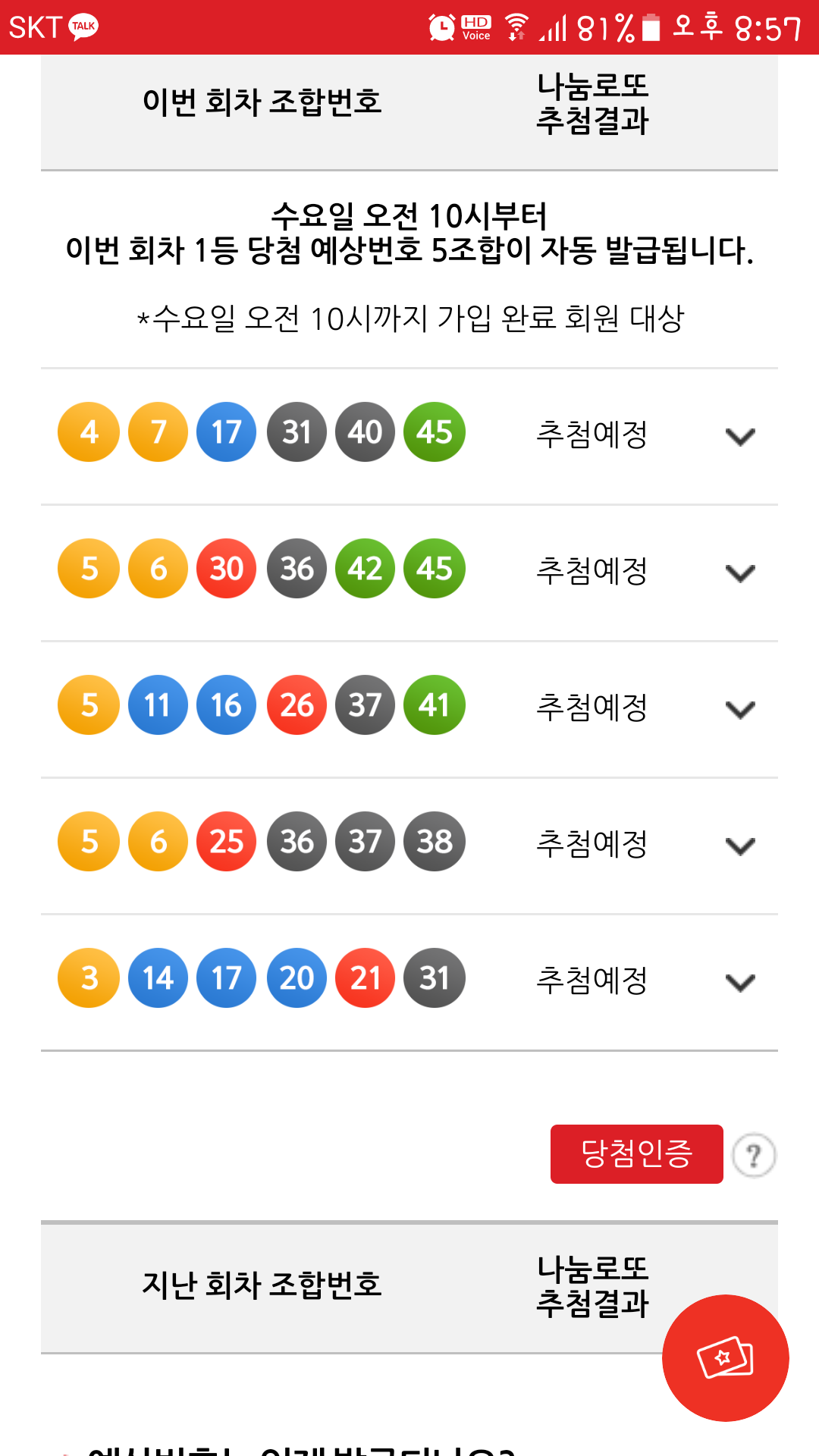Tap the 당첨인증 button
This screenshot has height=1456, width=819.
pos(636,1153)
